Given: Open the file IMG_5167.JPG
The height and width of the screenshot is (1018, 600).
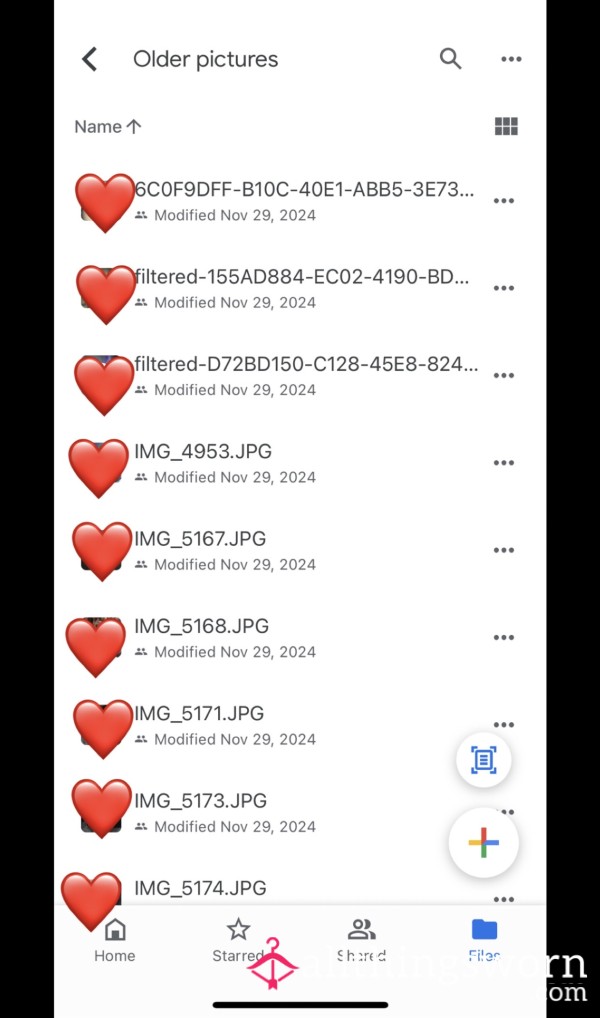Looking at the screenshot, I should tap(200, 539).
